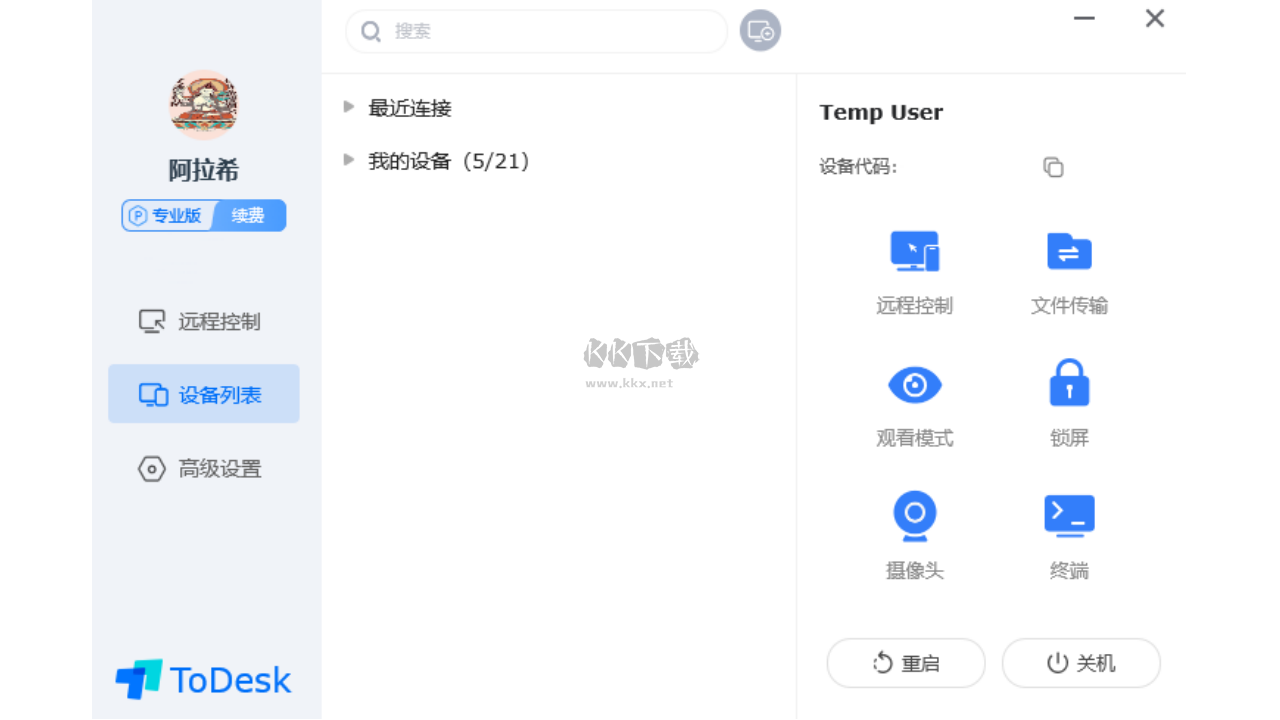1280x720 pixels.
Task: Open 文件传输 file transfer
Action: [1069, 270]
